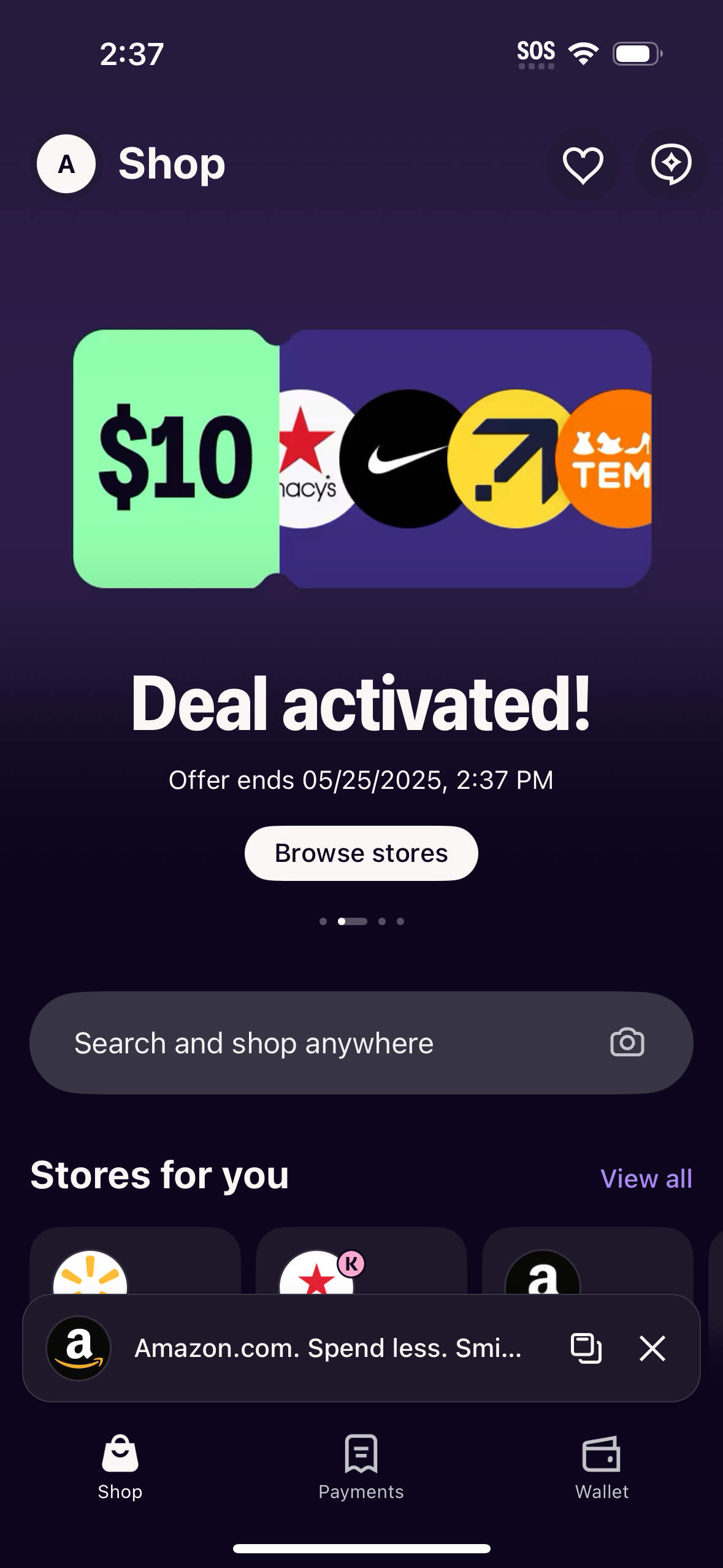
Task: Tap the third carousel pagination dot
Action: (x=381, y=921)
